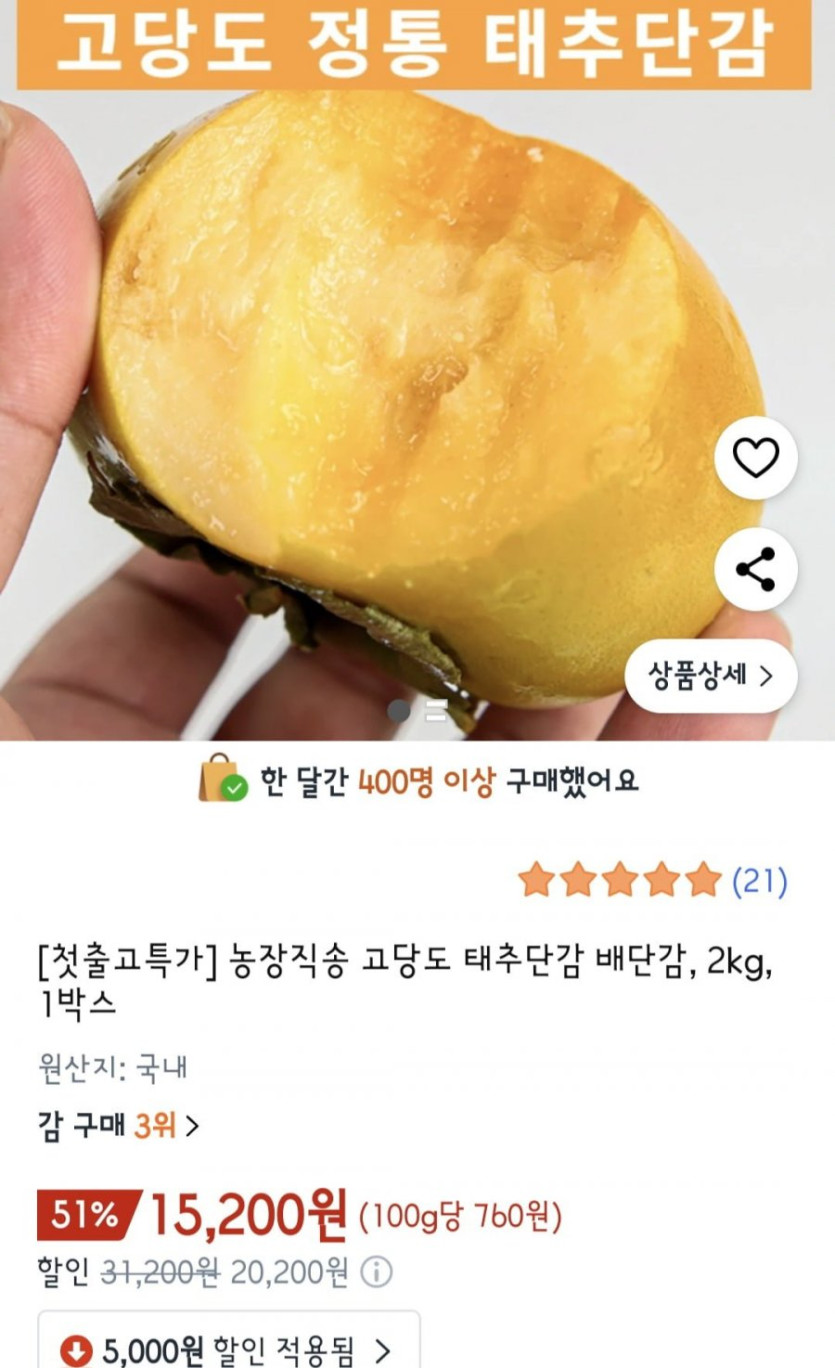Open 상품상세 product details
Viewport: 835px width, 1368px height.
click(x=711, y=676)
